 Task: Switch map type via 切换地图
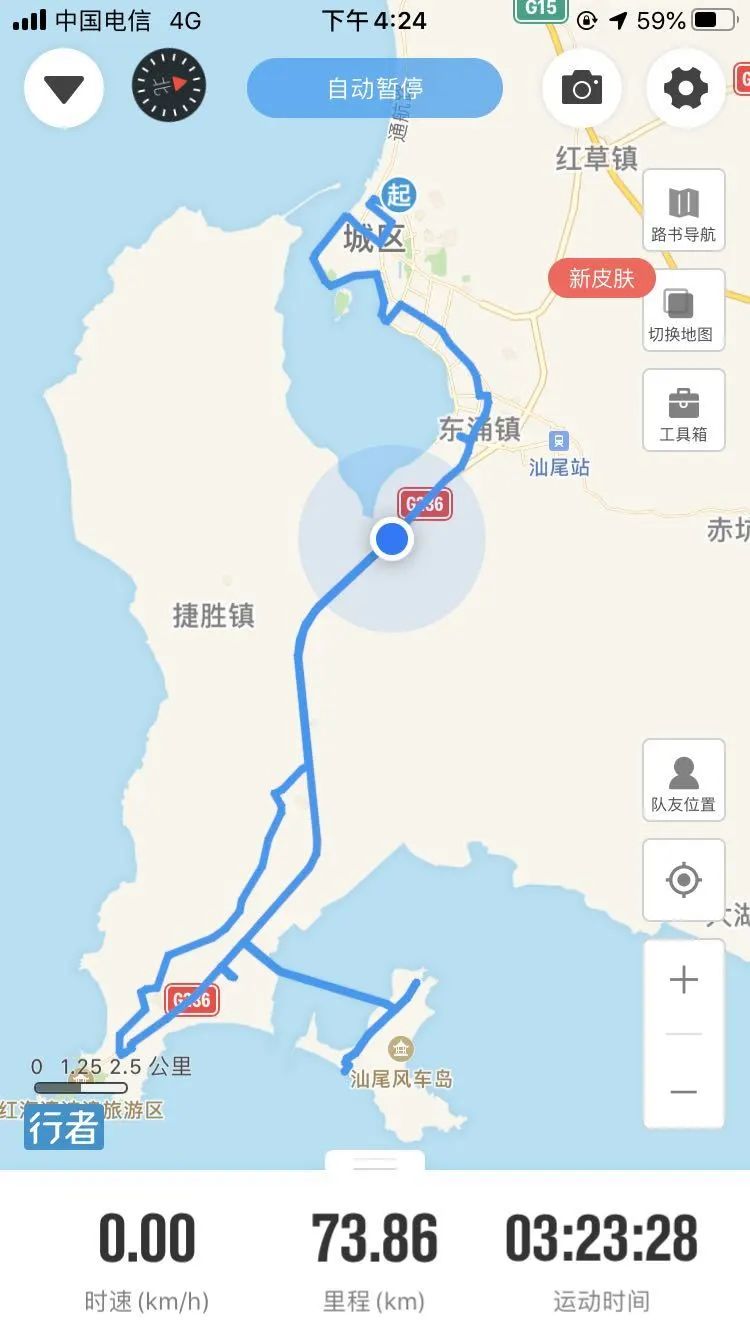click(x=684, y=311)
